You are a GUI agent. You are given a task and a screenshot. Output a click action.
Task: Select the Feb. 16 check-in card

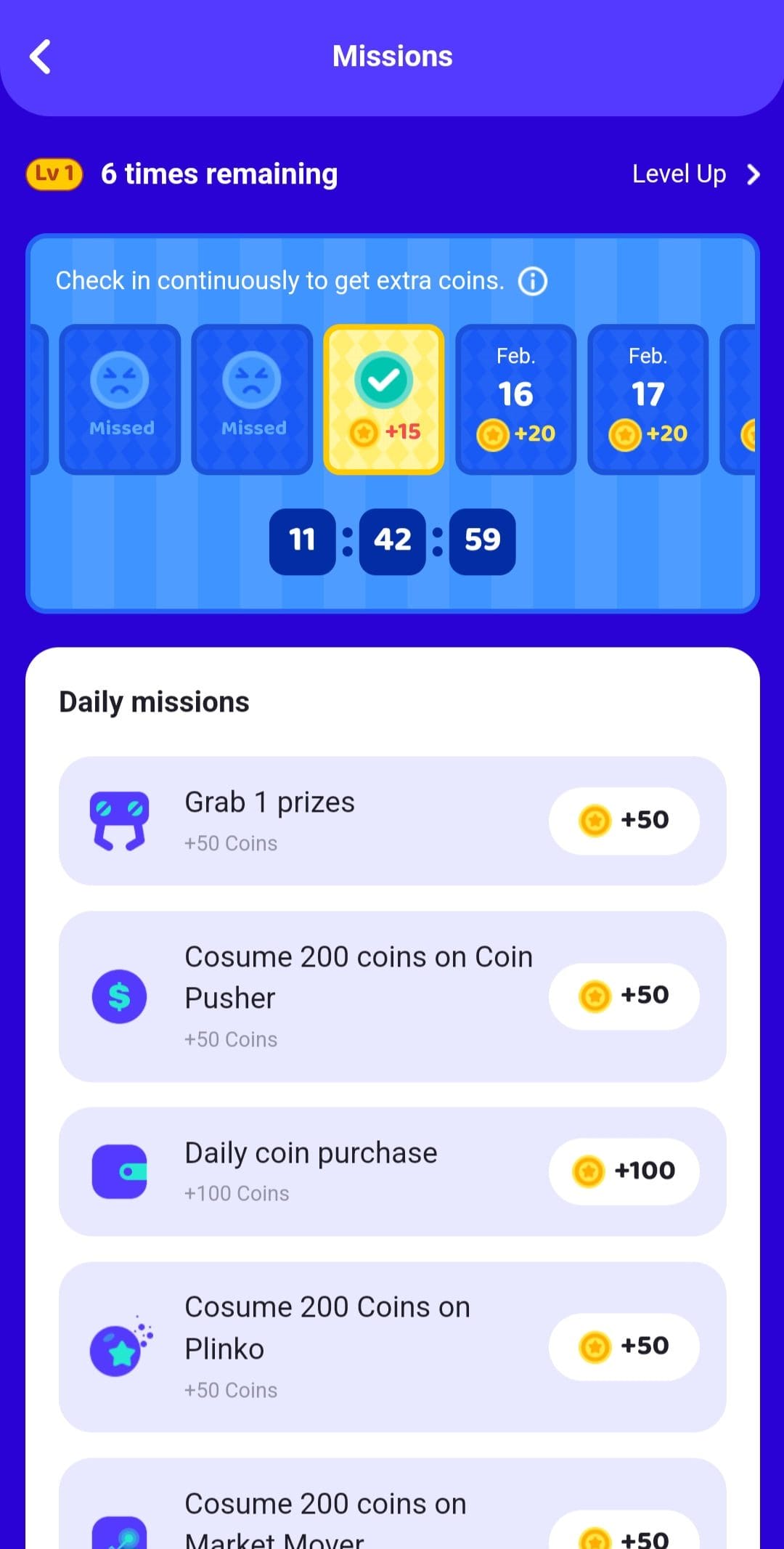click(x=516, y=399)
